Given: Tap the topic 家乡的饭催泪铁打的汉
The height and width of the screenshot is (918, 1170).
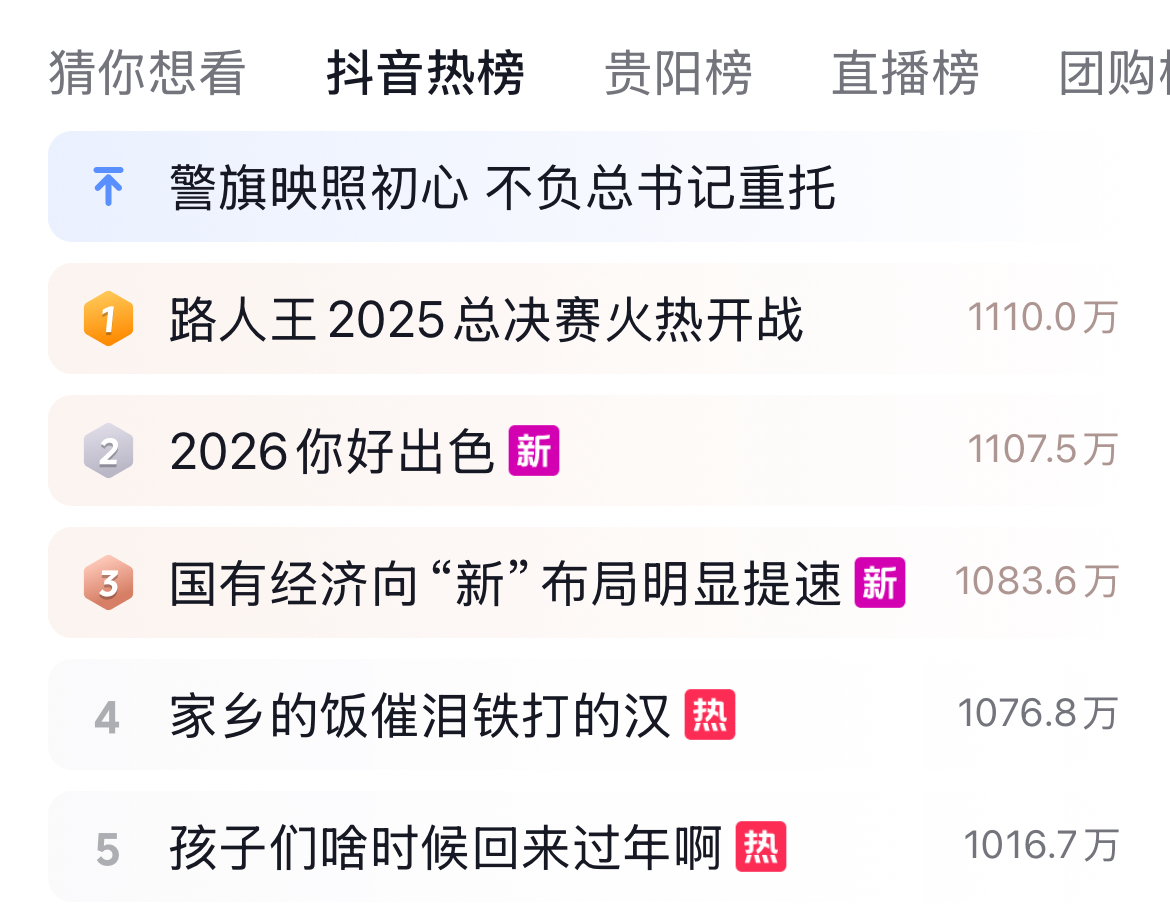Looking at the screenshot, I should [420, 716].
